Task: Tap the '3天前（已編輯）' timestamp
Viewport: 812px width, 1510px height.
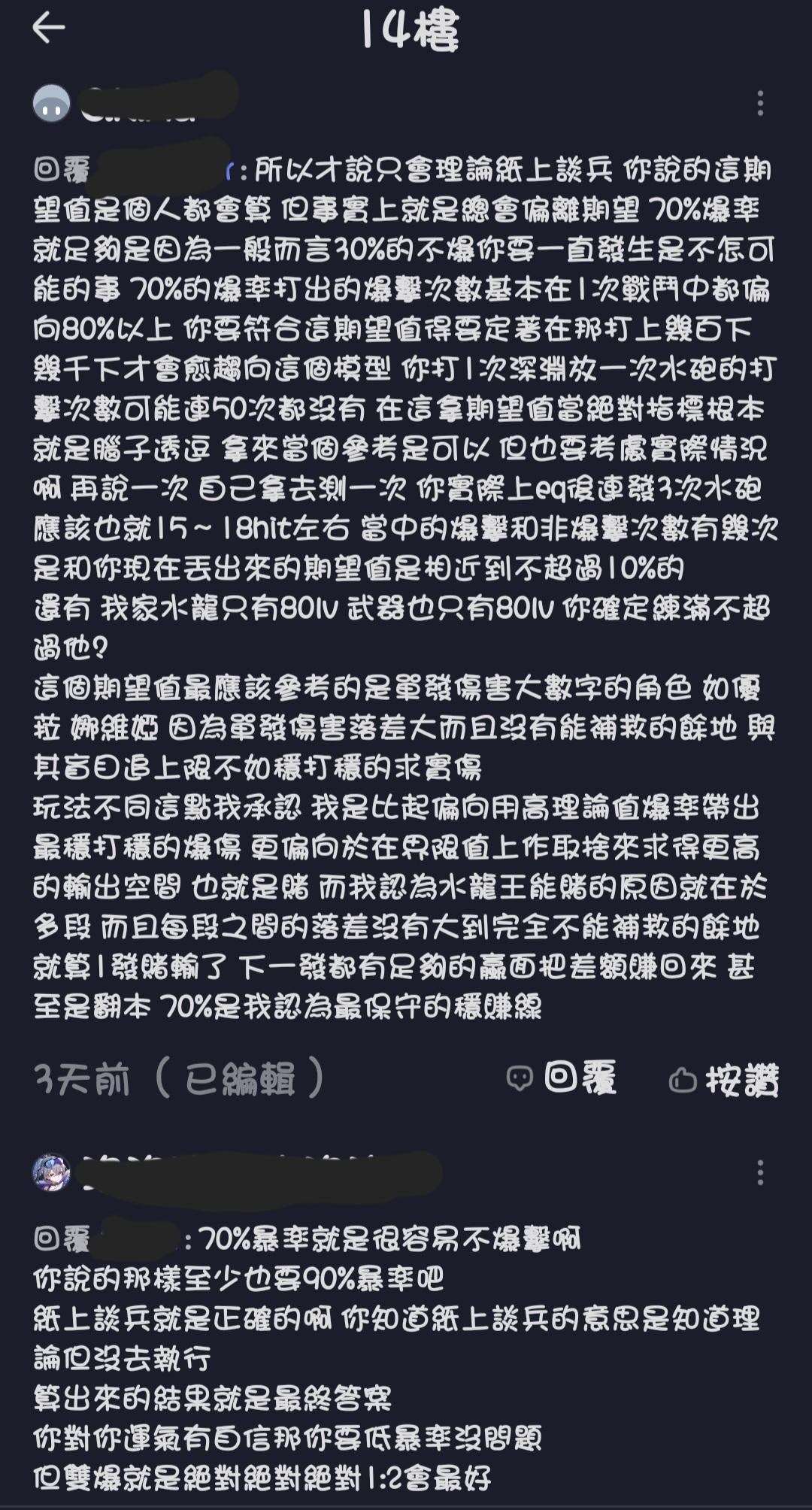Action: pyautogui.click(x=180, y=1078)
